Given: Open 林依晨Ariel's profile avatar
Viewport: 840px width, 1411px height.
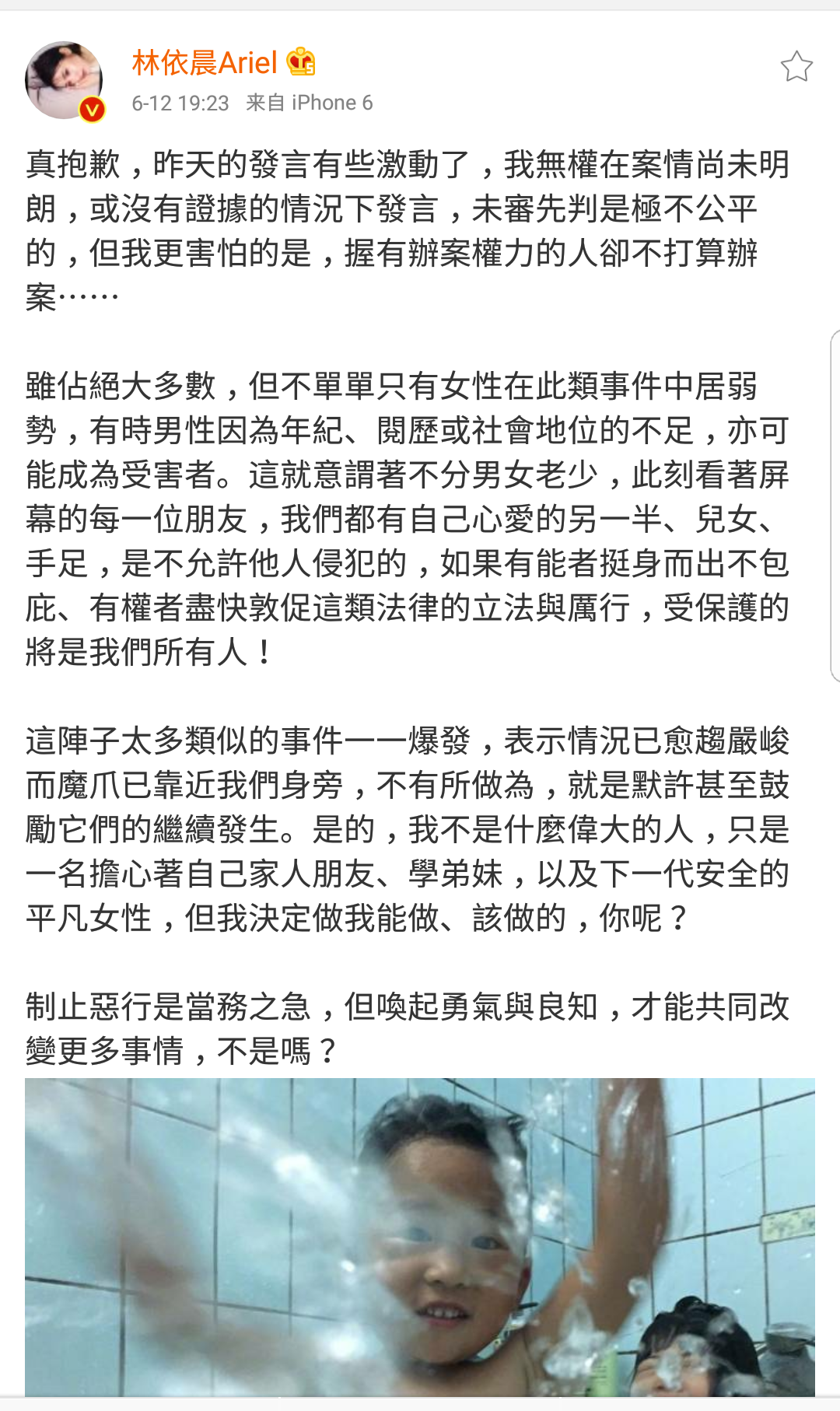Looking at the screenshot, I should point(64,80).
